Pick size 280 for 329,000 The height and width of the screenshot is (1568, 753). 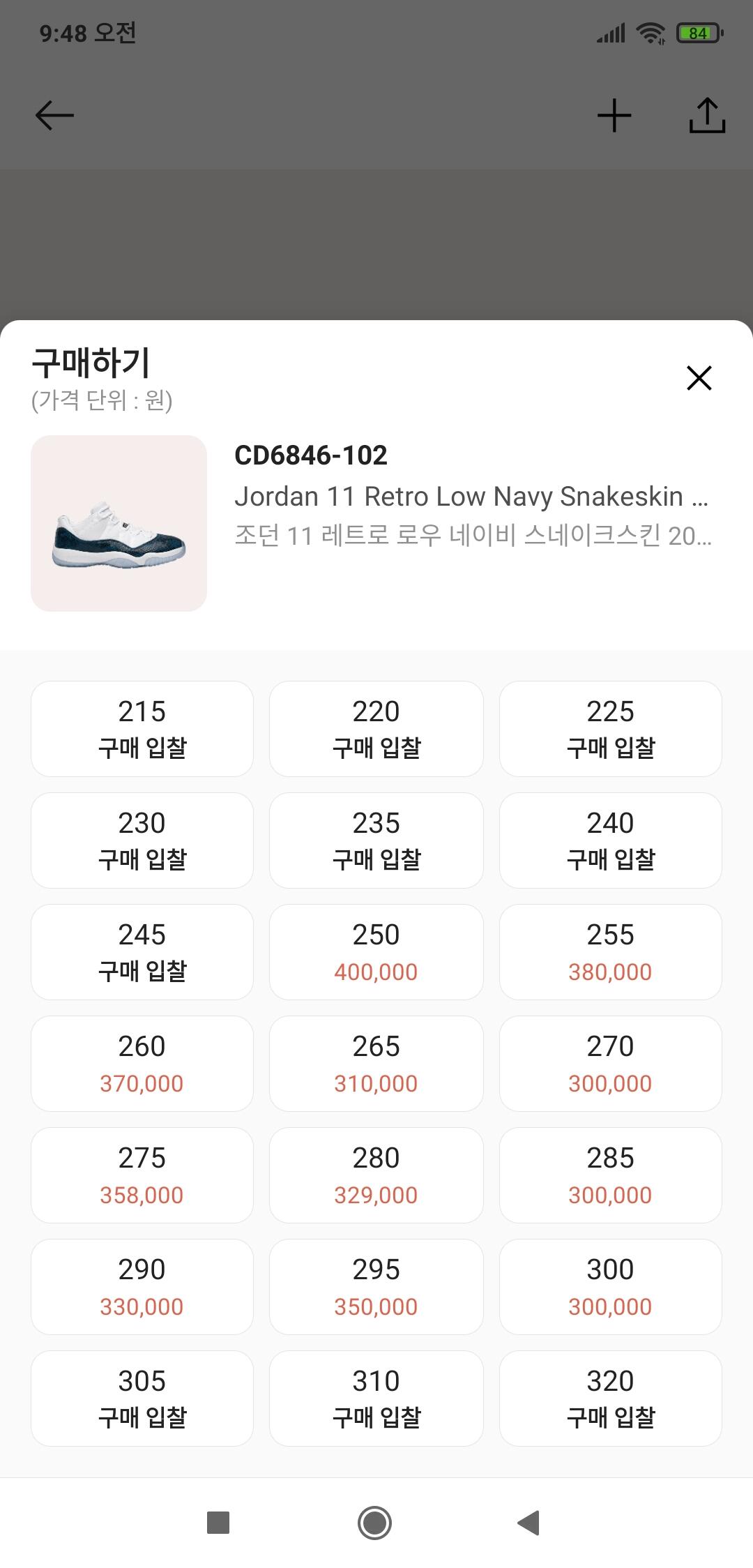pos(376,1175)
